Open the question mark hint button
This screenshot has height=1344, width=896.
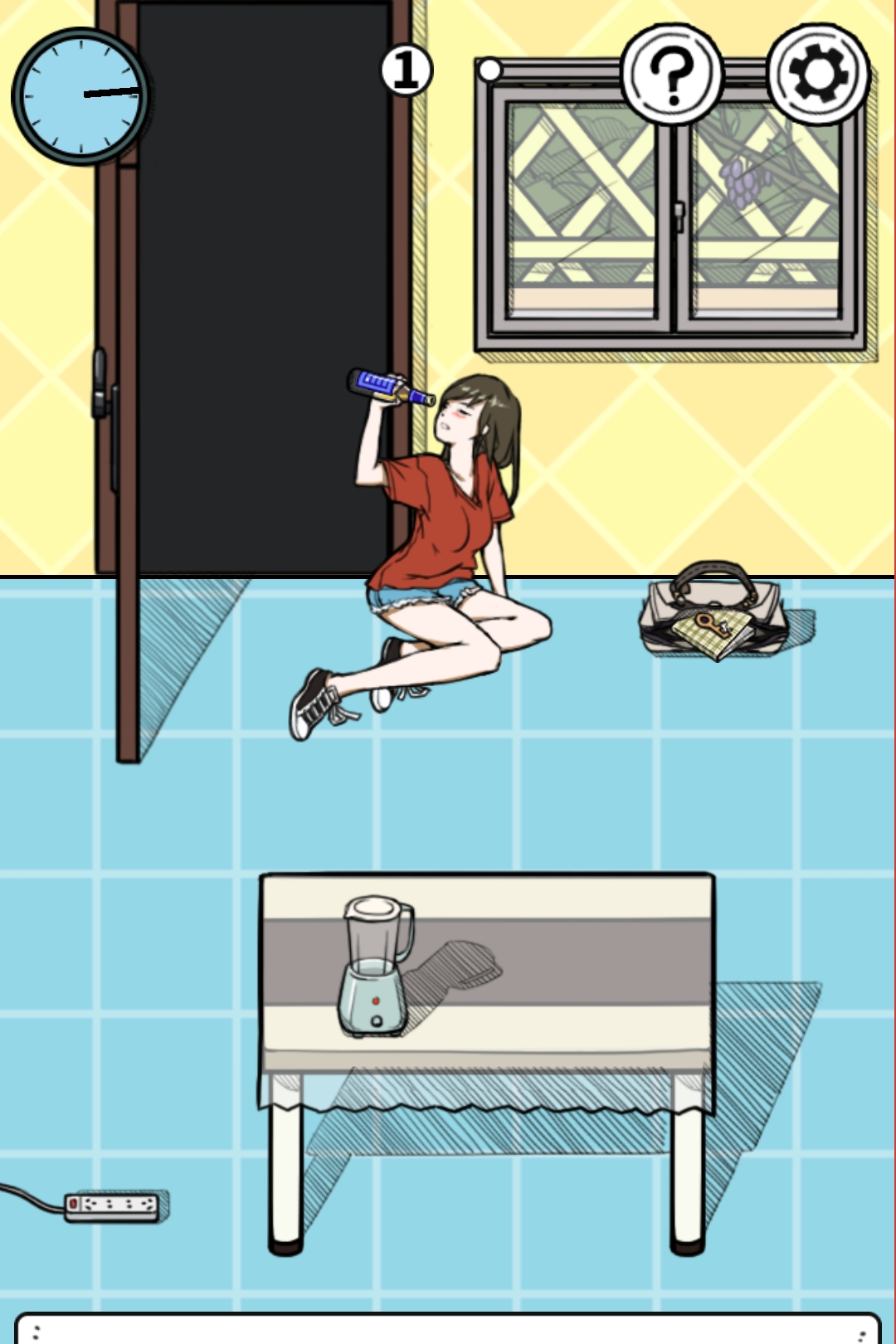(671, 74)
